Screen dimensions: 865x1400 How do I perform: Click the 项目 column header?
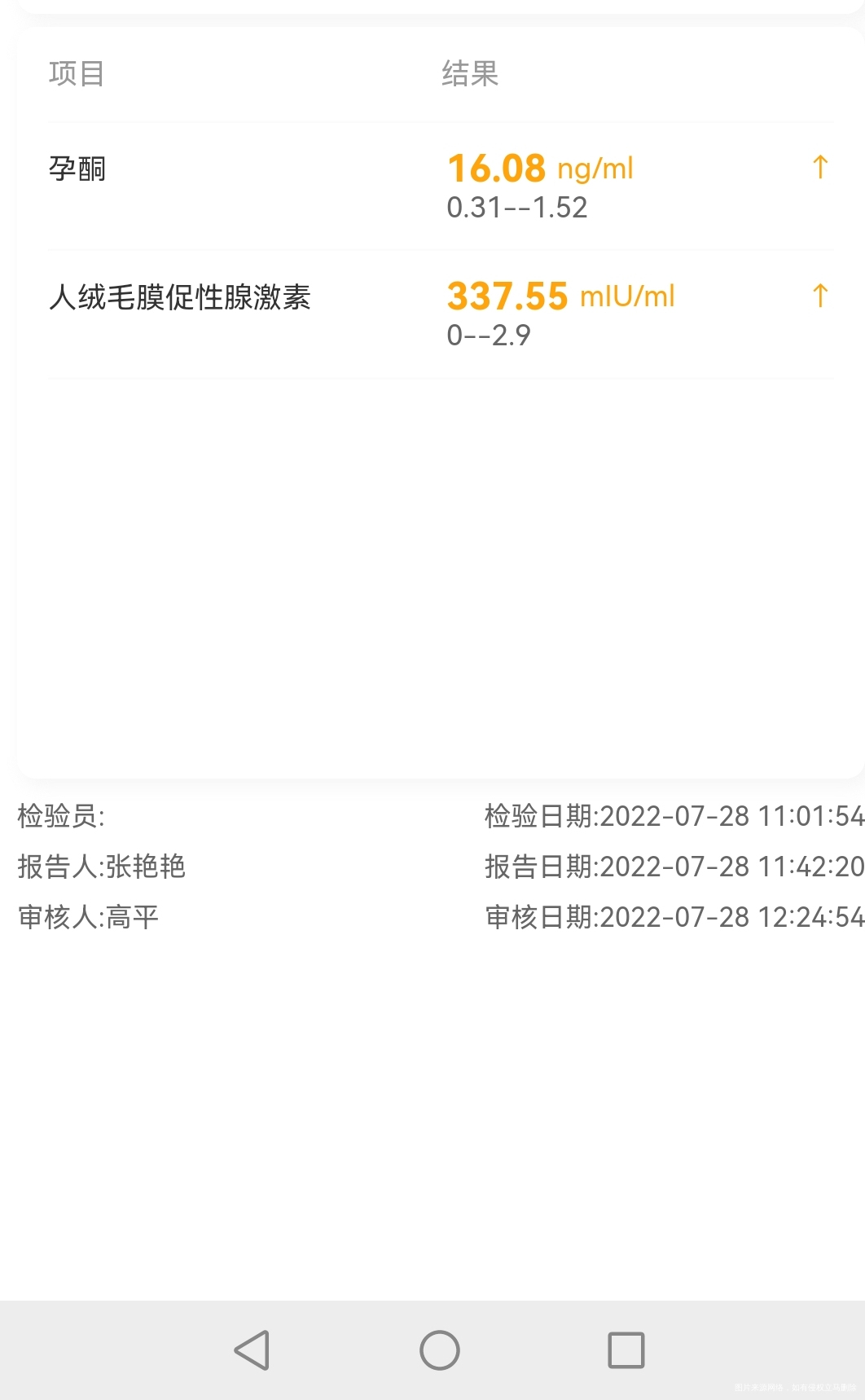point(77,72)
